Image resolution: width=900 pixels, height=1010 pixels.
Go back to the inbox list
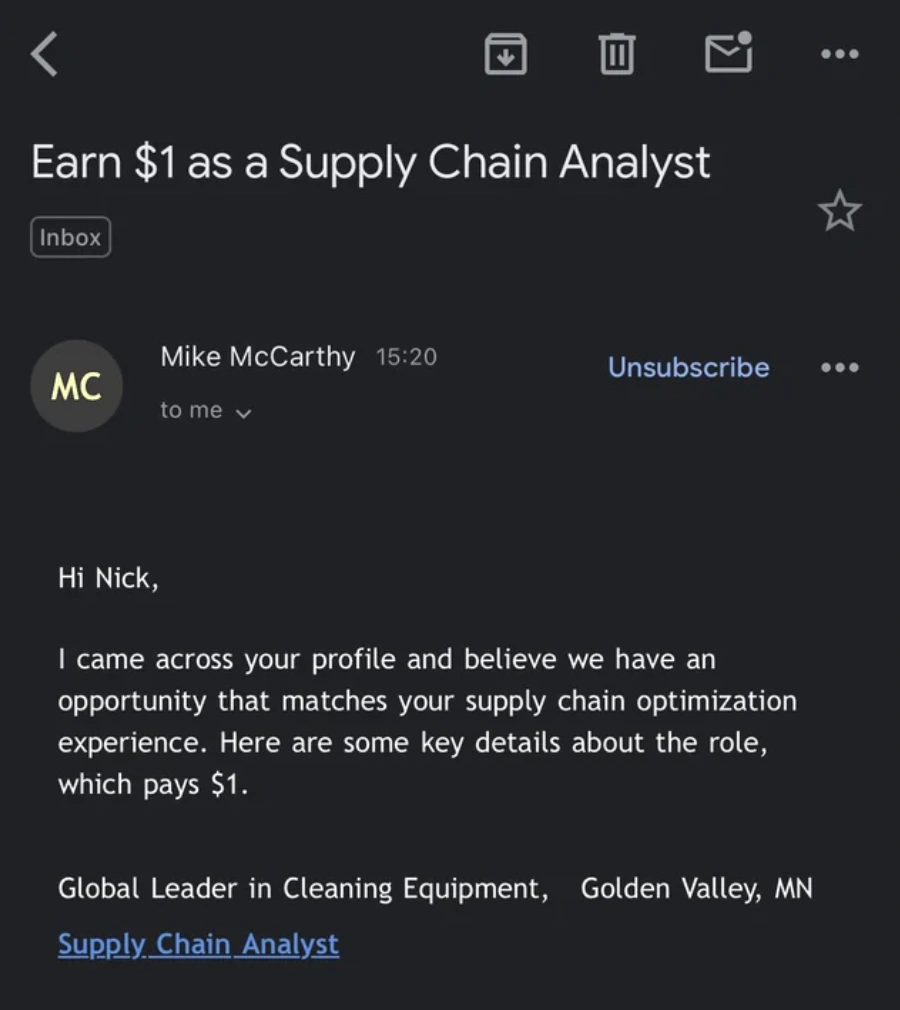click(45, 53)
